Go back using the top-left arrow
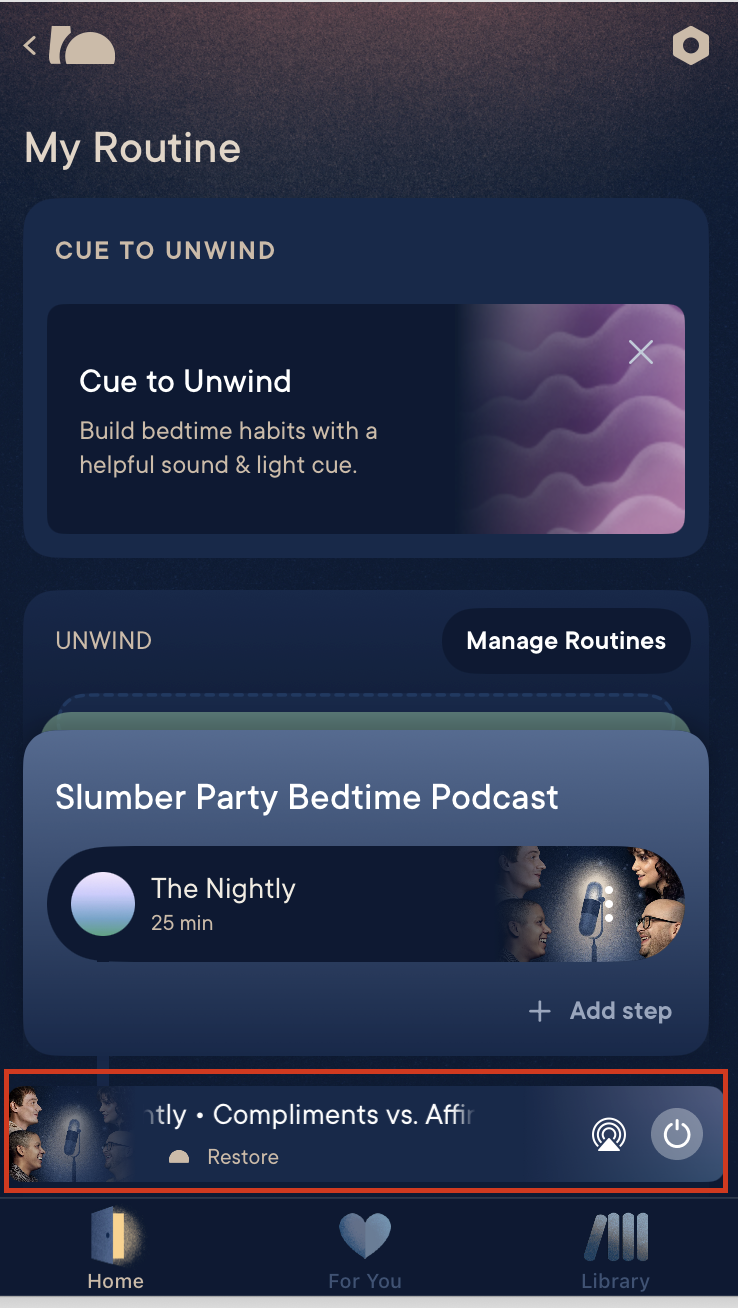This screenshot has width=738, height=1308. (x=30, y=45)
